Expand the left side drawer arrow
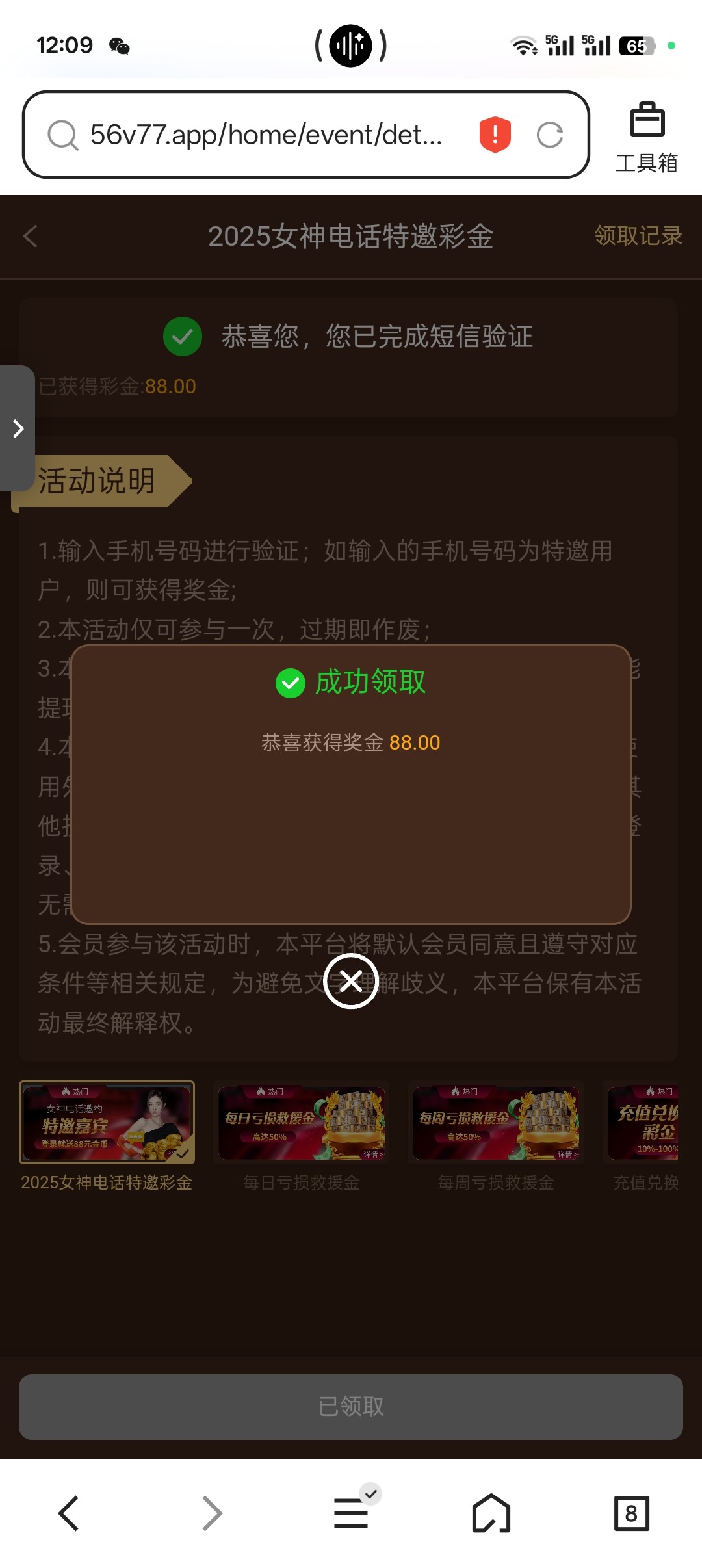Viewport: 702px width, 1568px height. tap(18, 428)
